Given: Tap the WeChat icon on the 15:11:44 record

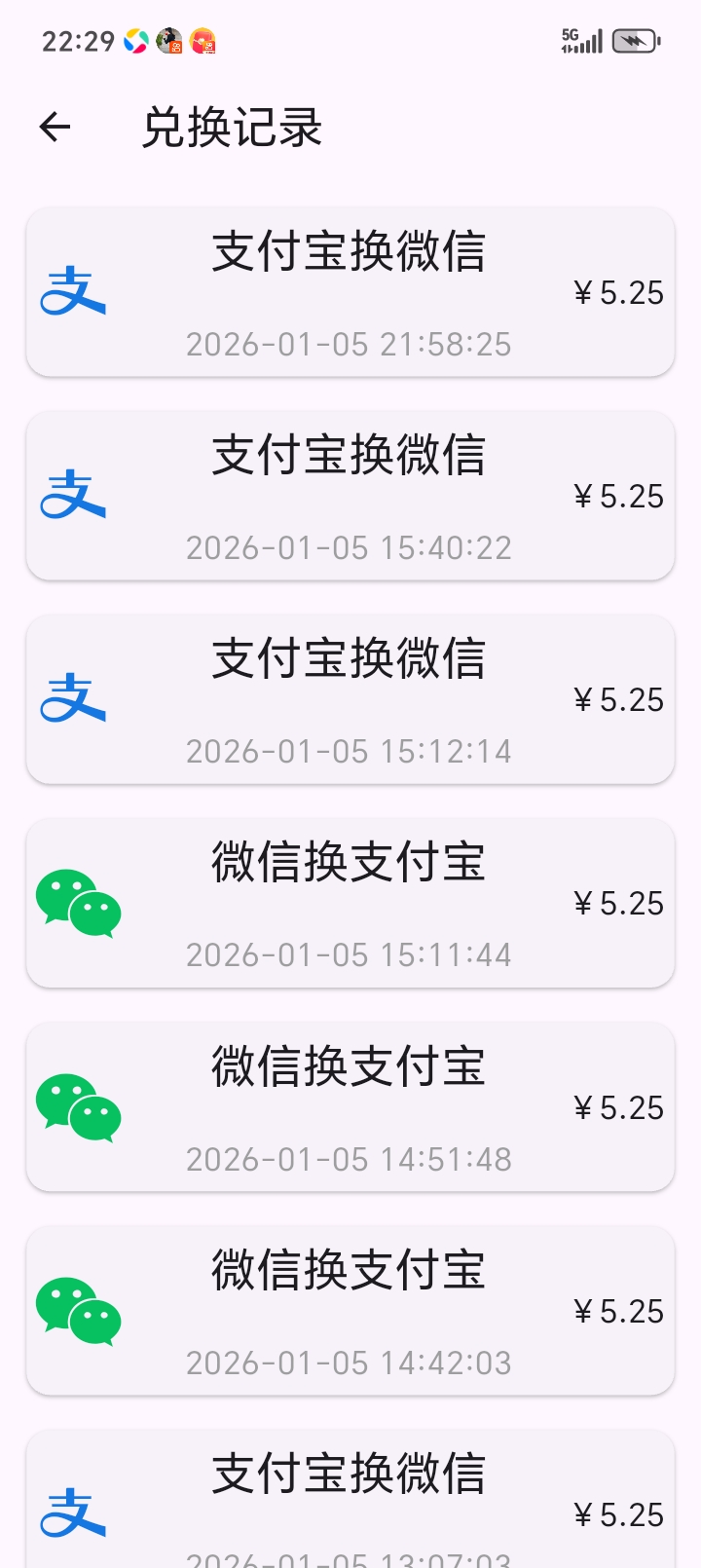Looking at the screenshot, I should coord(78,904).
